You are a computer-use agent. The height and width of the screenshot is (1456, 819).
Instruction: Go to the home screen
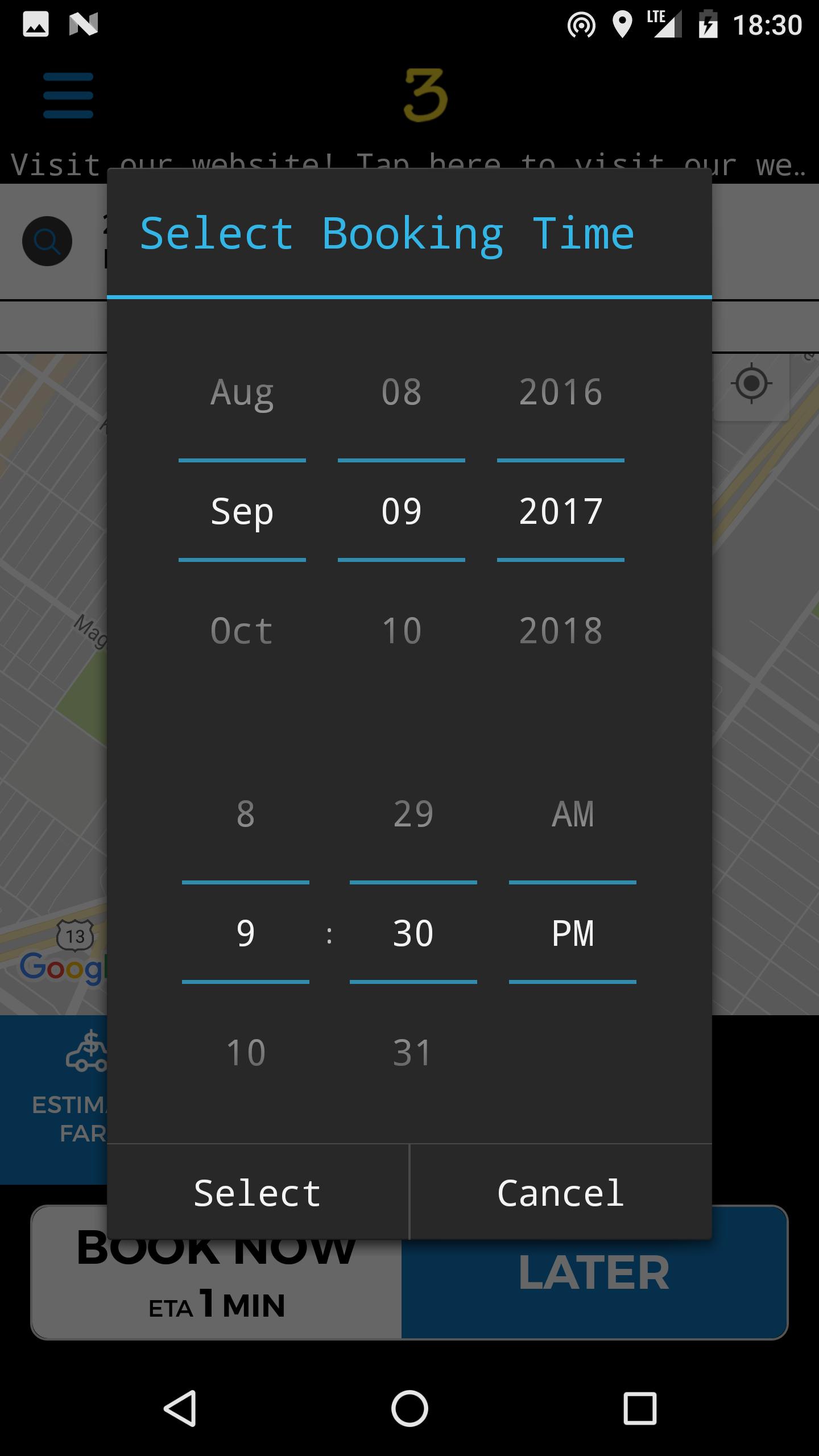tap(409, 1408)
